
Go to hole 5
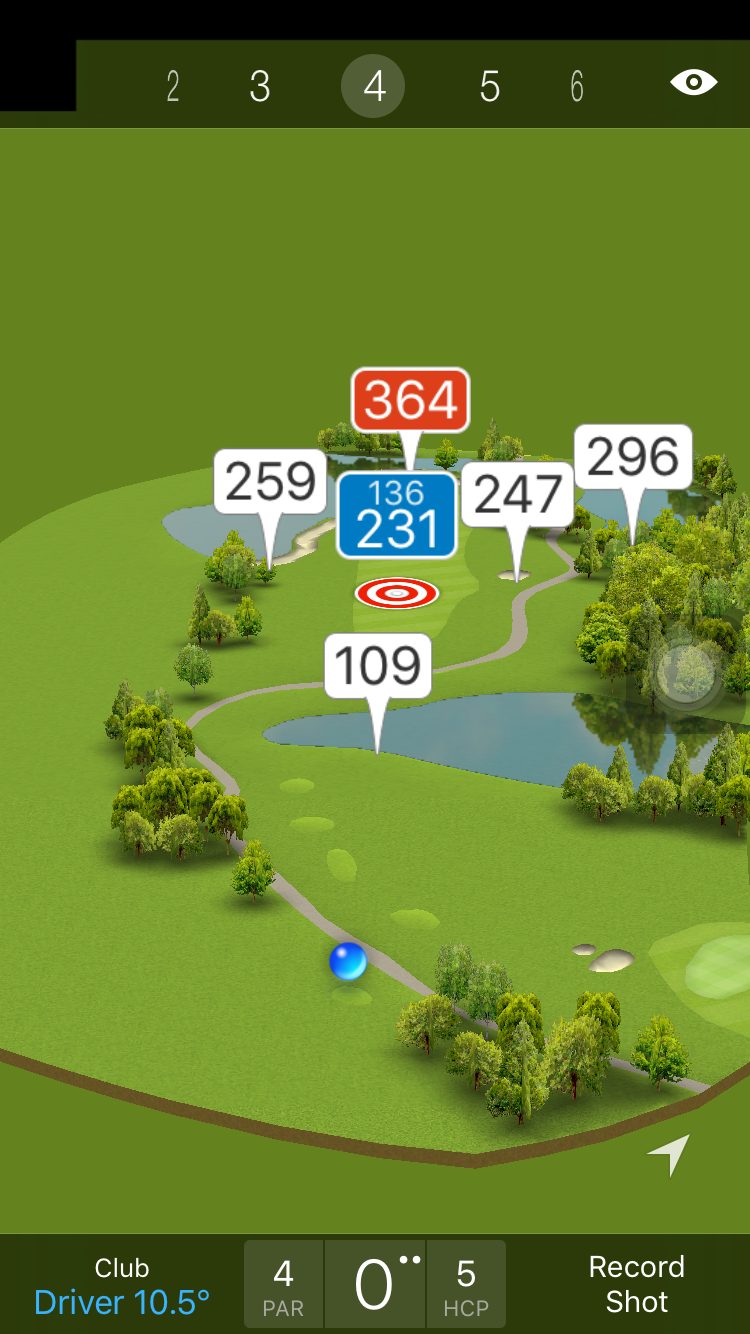click(489, 87)
